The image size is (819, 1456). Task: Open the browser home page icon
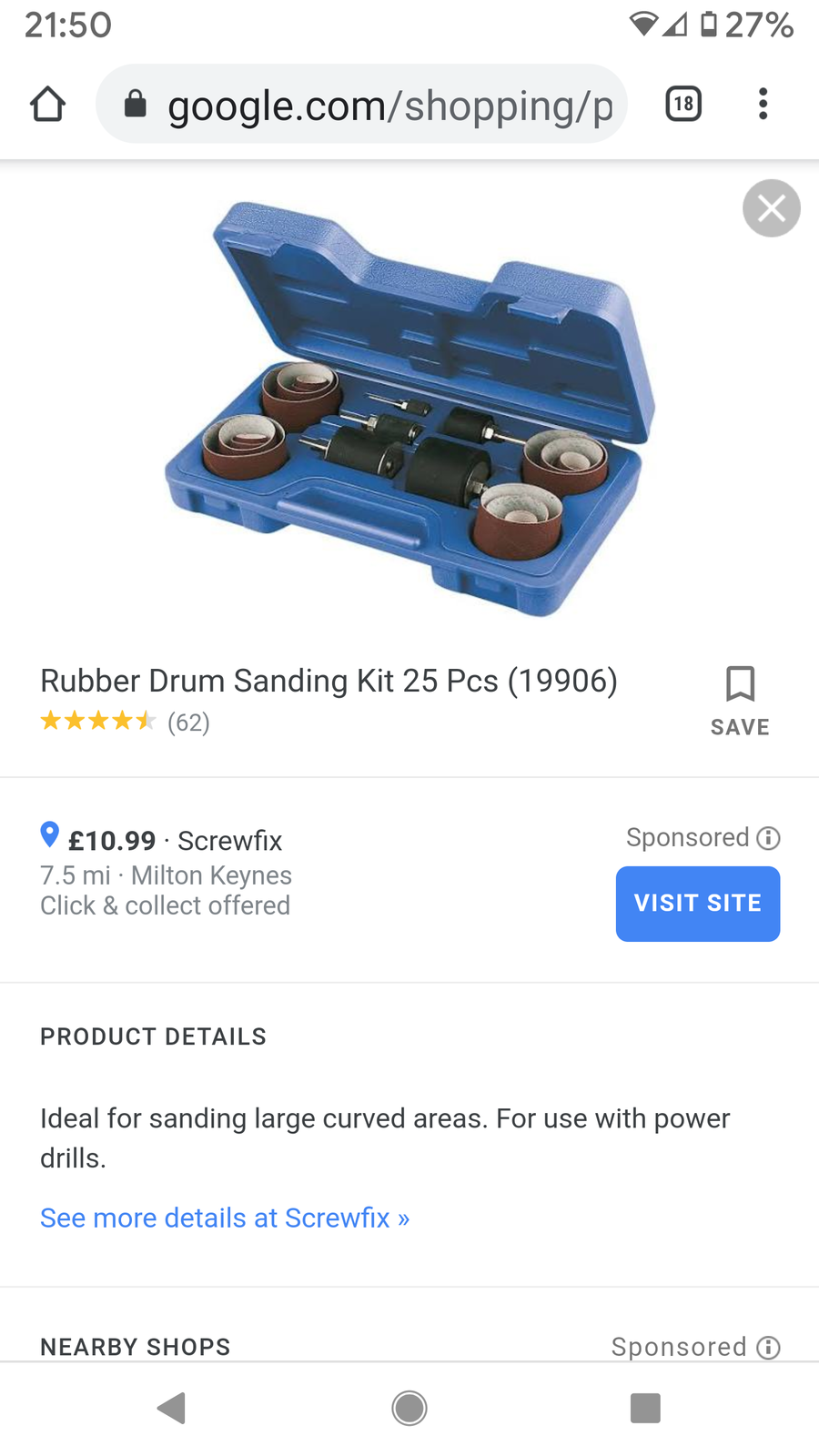pyautogui.click(x=47, y=105)
